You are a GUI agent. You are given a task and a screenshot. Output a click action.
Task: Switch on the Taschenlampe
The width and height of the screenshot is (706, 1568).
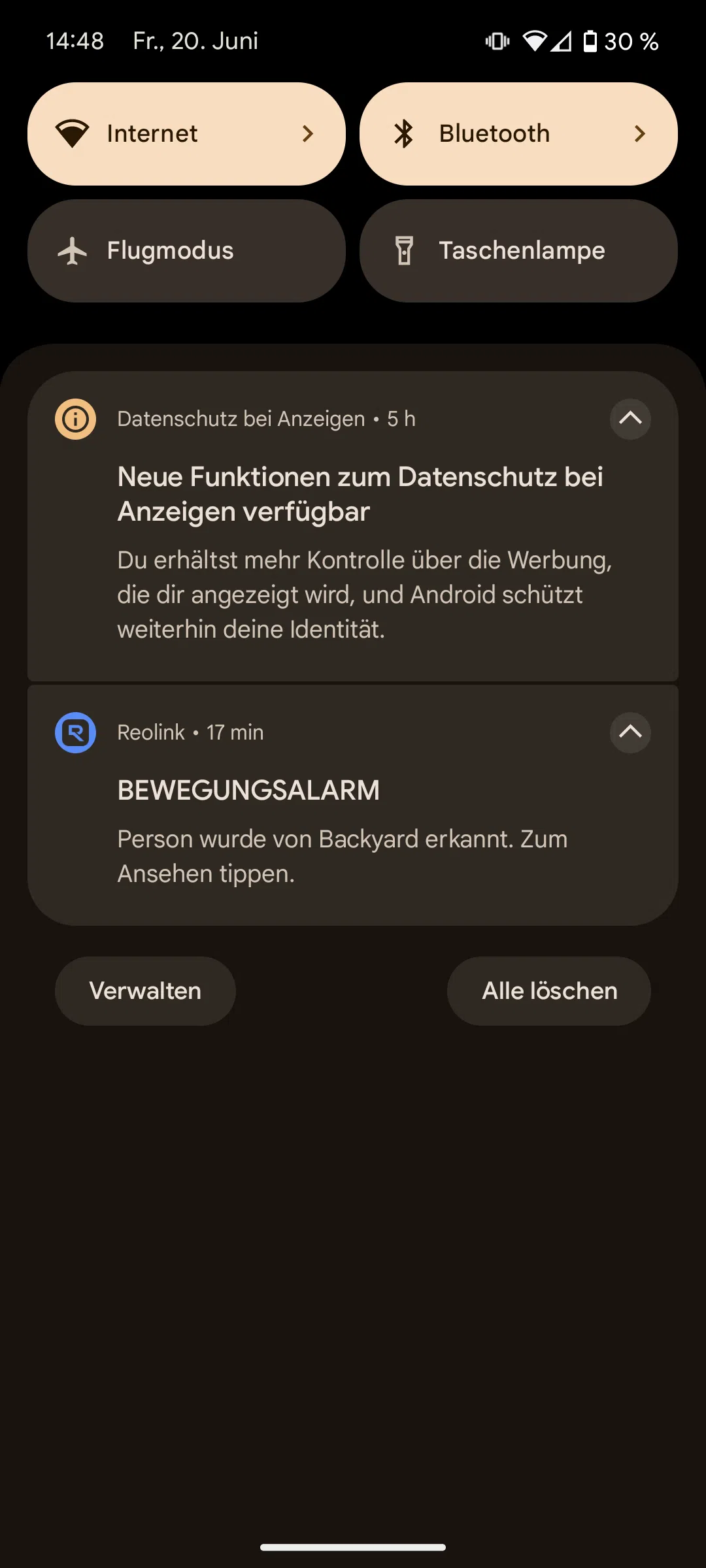[x=518, y=251]
